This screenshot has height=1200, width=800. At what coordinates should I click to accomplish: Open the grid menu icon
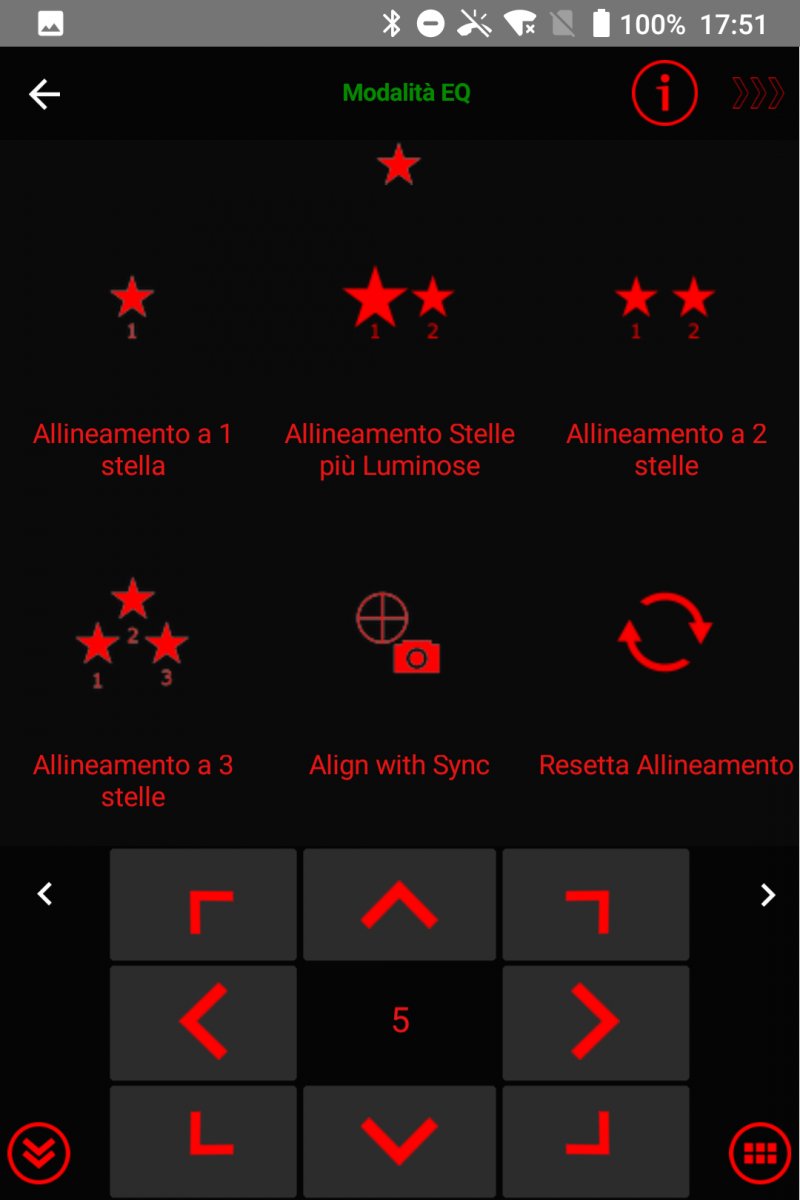[760, 1153]
